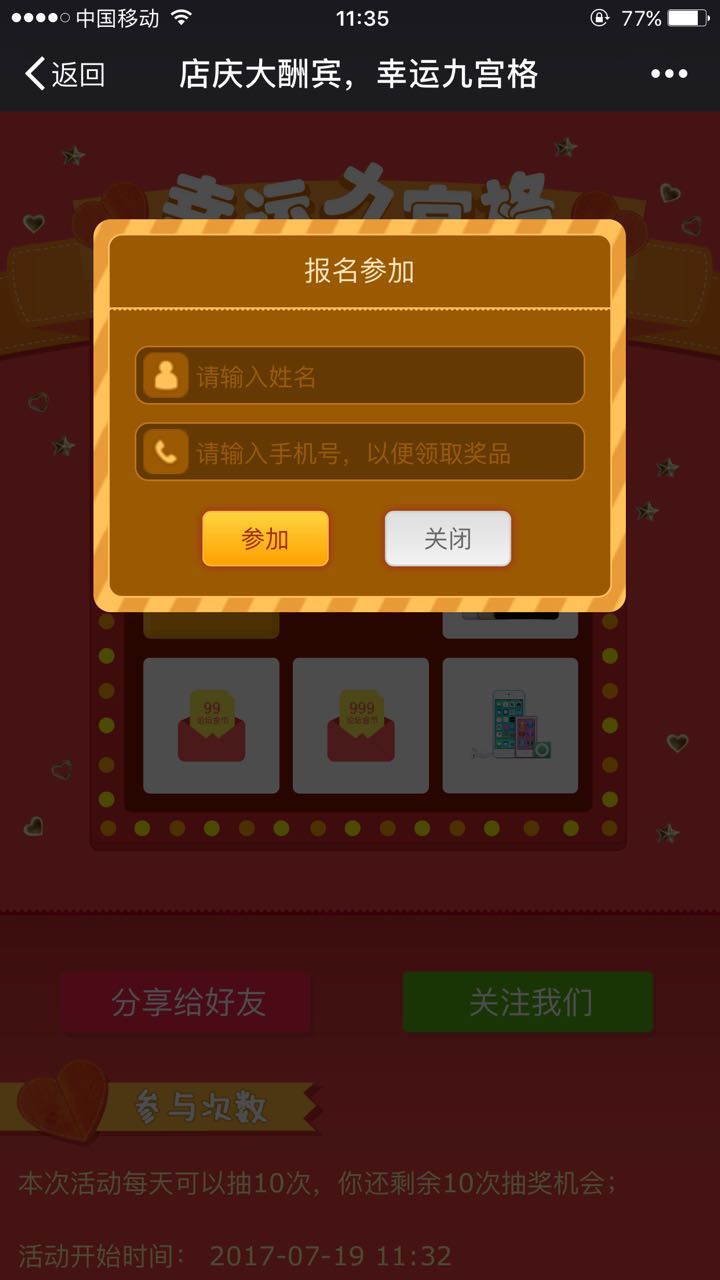Image resolution: width=720 pixels, height=1280 pixels.
Task: Focus the 请输入姓名 name field
Action: coord(385,376)
